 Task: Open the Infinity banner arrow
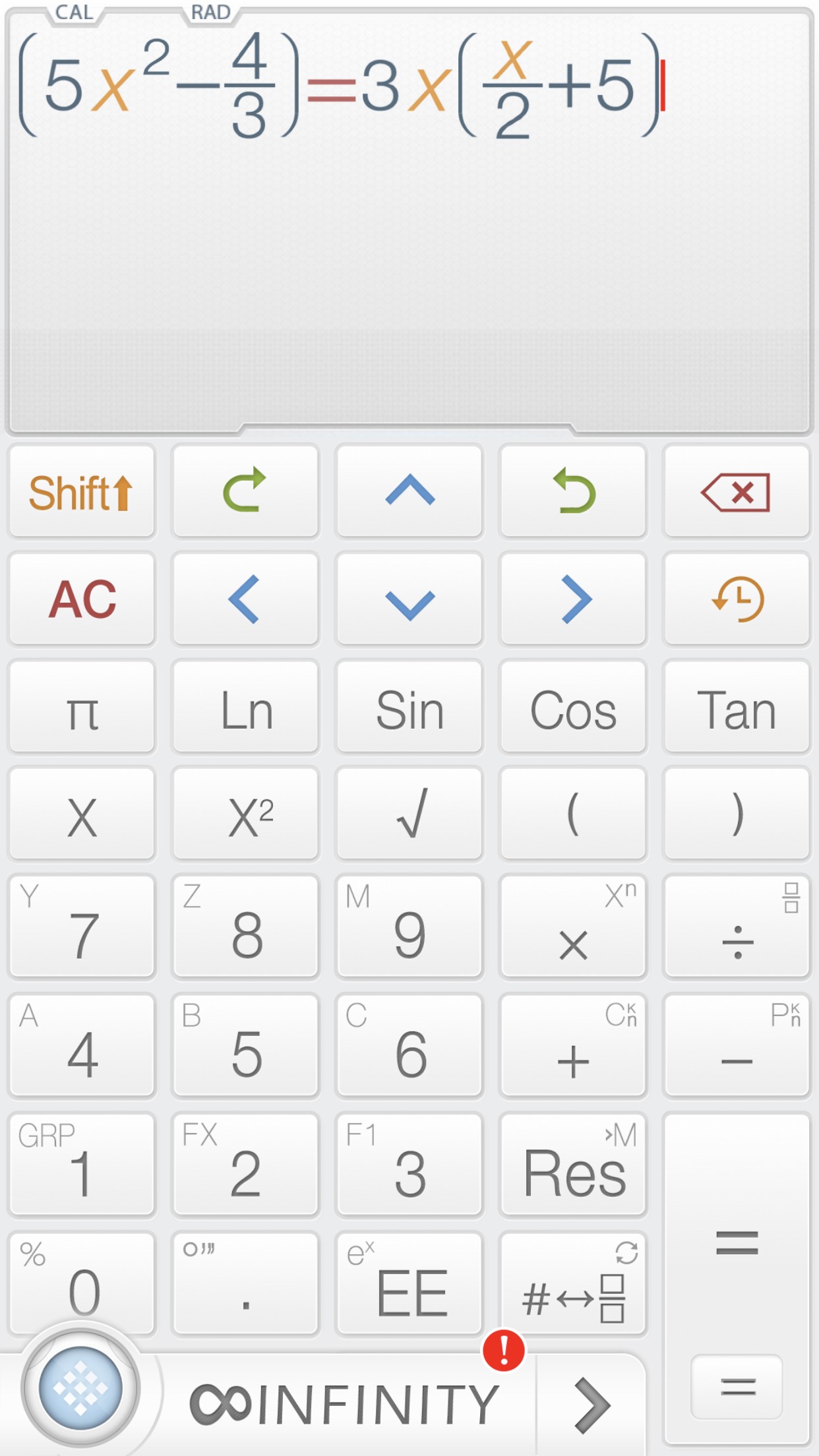(591, 1405)
